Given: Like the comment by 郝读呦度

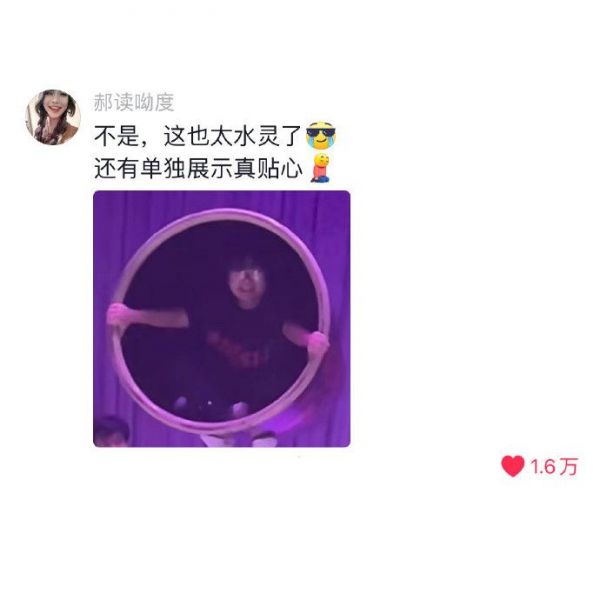Looking at the screenshot, I should tap(513, 466).
